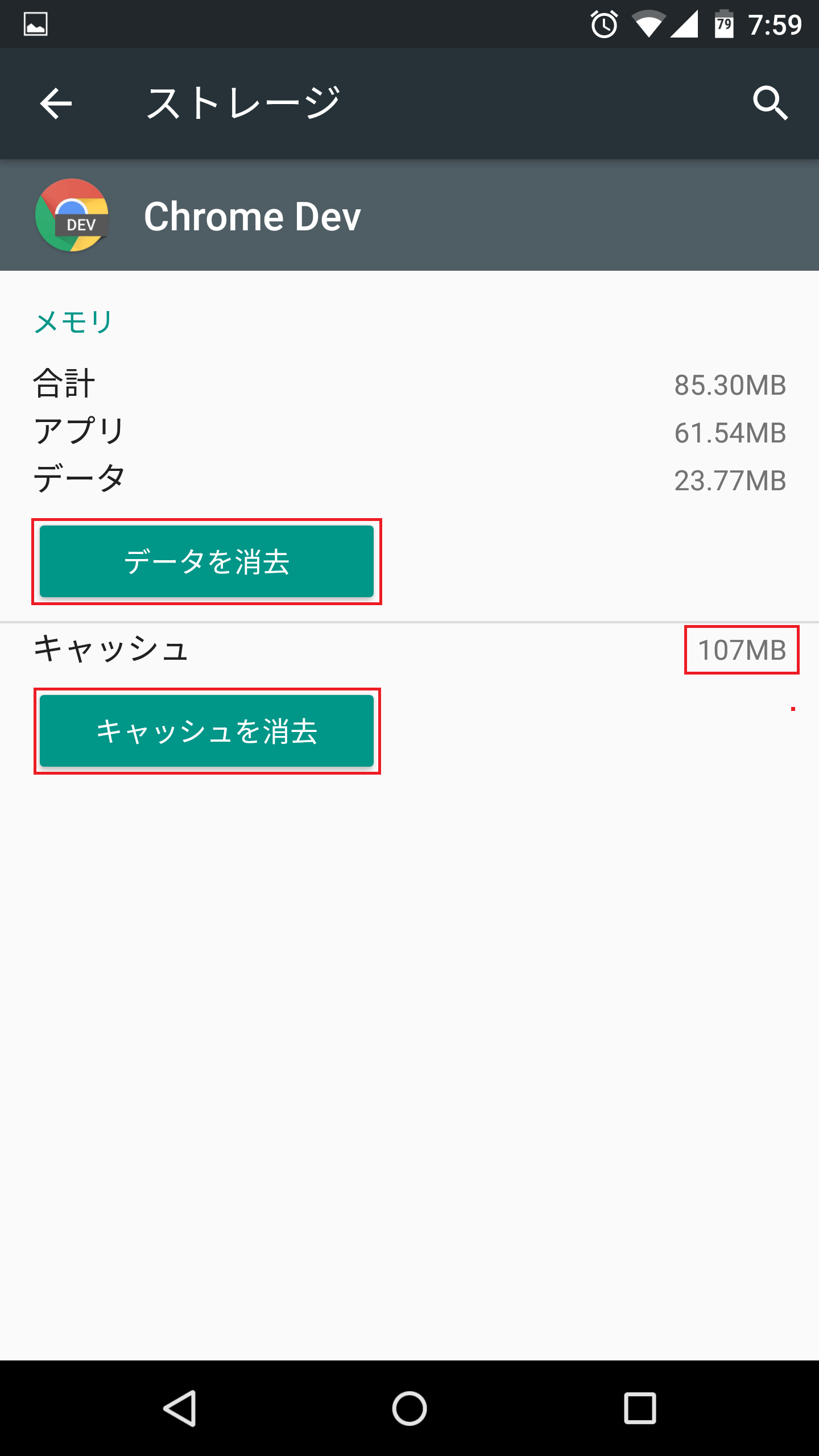Go back using the app bar arrow
Screen dimensions: 819x1456
tap(56, 104)
